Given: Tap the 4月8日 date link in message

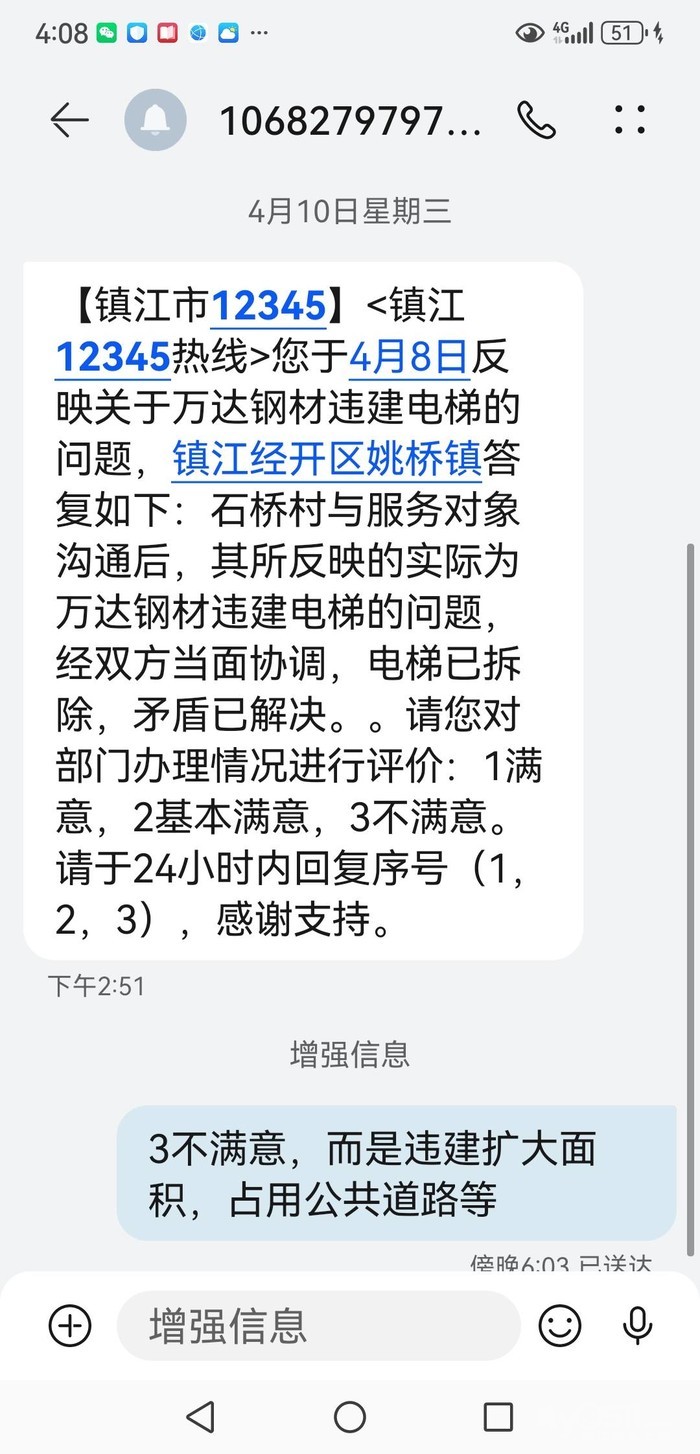Looking at the screenshot, I should 409,357.
